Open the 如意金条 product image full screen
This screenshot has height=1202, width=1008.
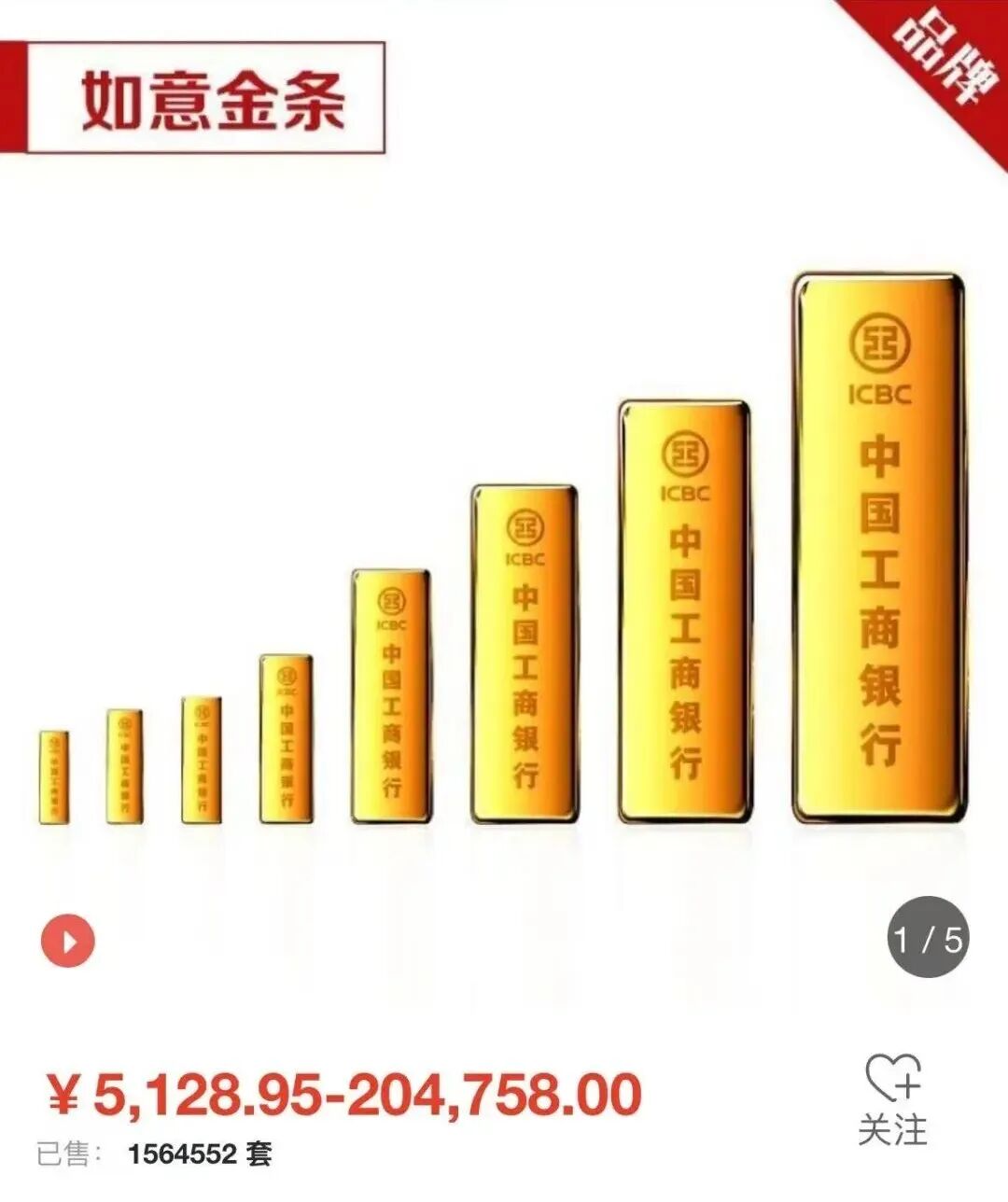click(504, 560)
